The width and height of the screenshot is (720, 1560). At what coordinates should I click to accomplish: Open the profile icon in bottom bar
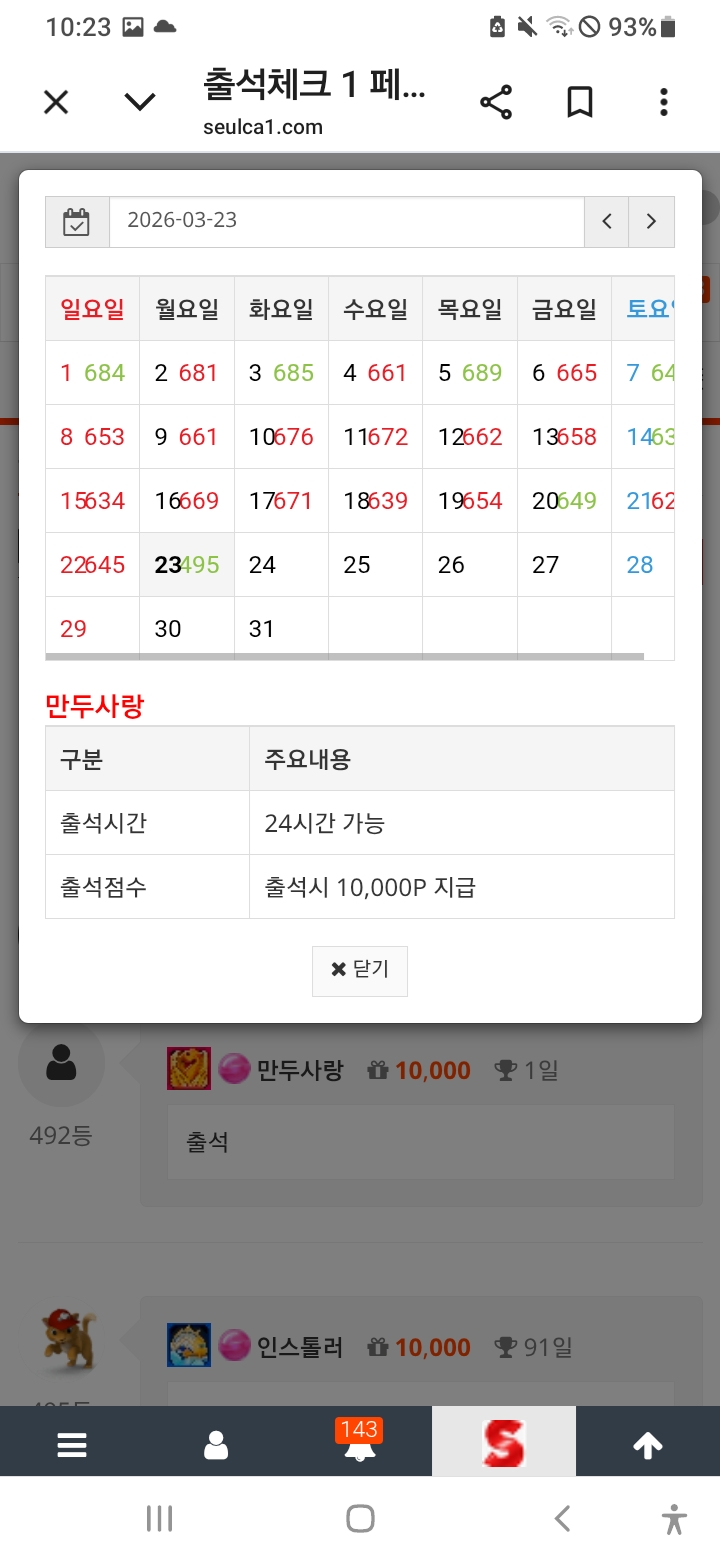click(x=216, y=1445)
